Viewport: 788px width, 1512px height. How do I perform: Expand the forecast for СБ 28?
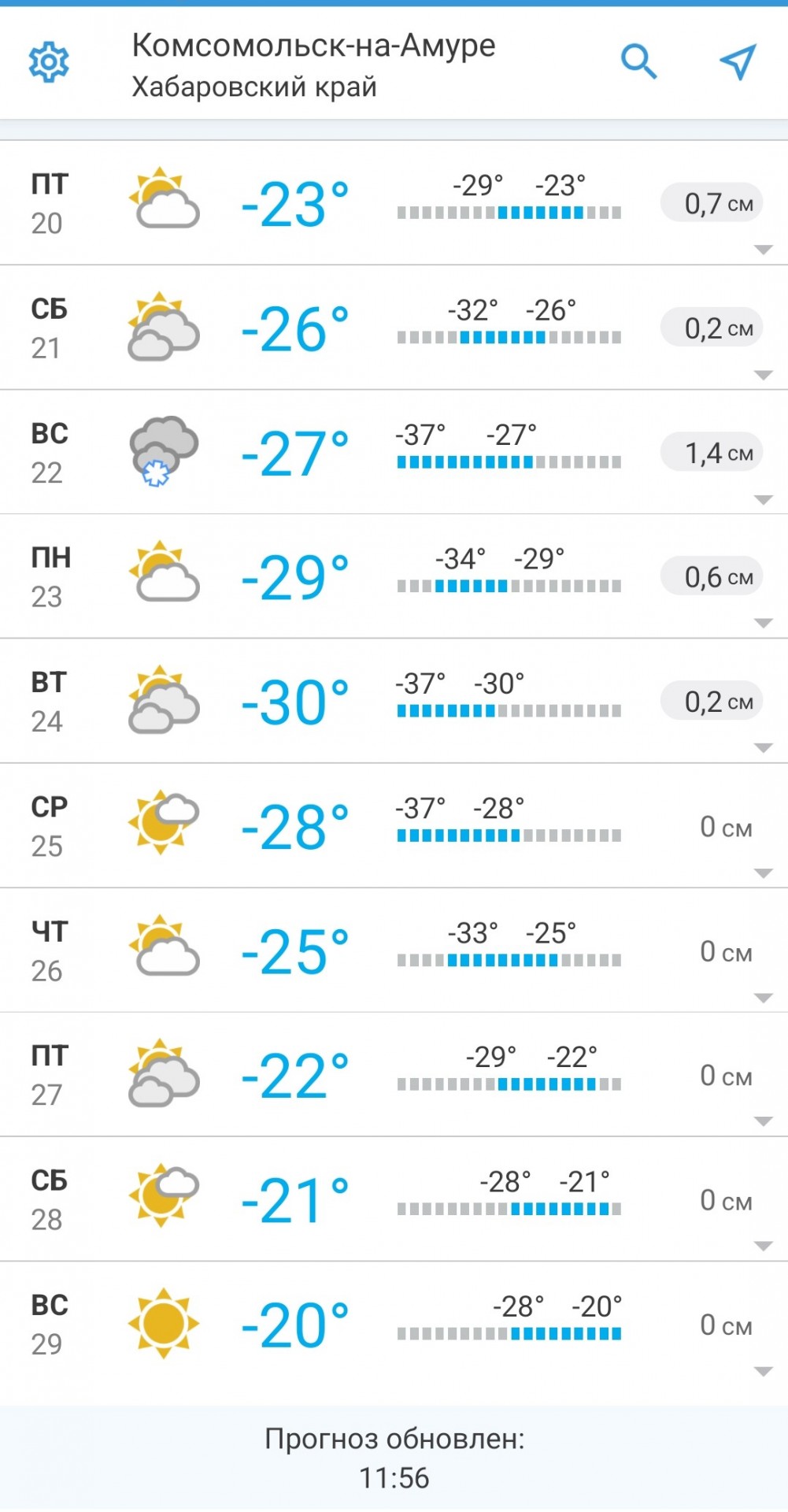click(394, 1199)
